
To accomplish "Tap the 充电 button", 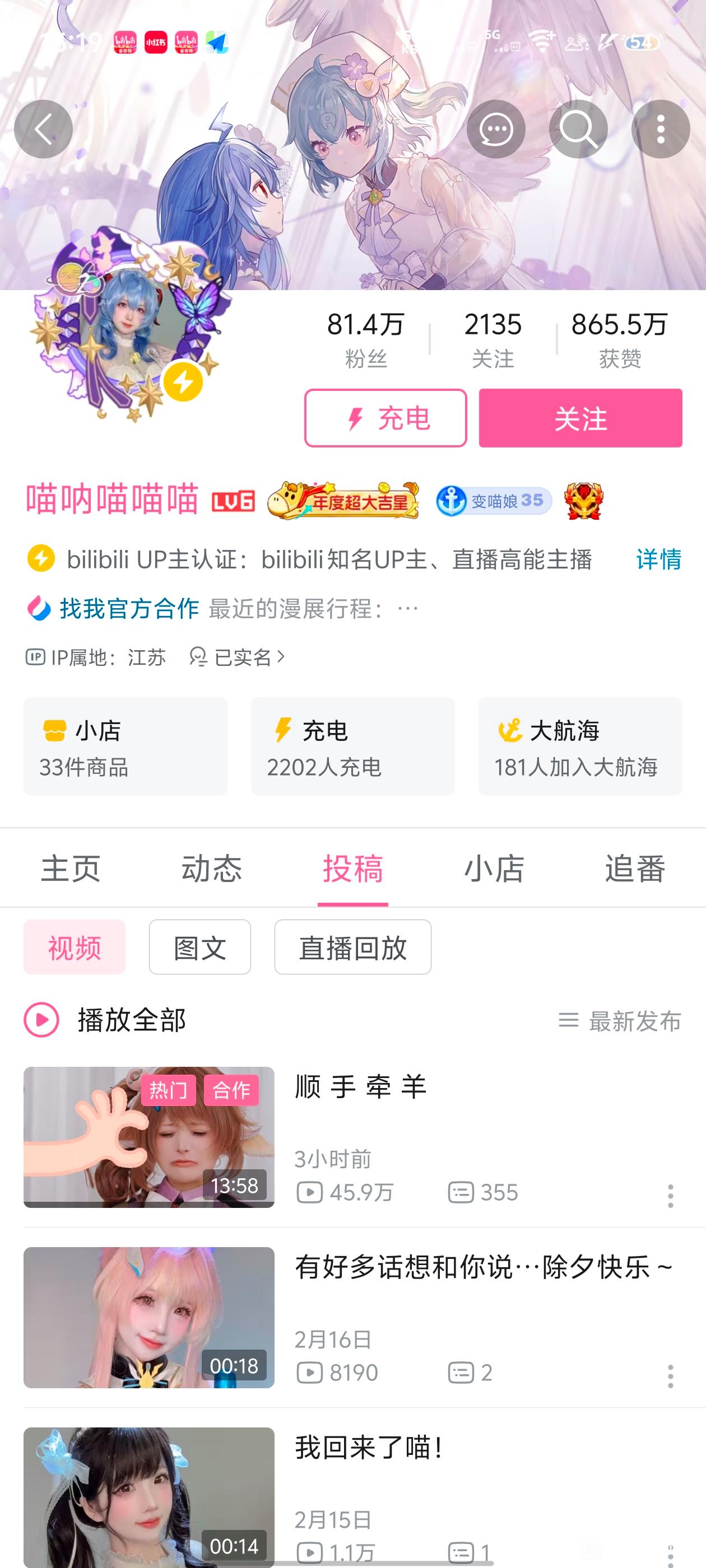I will tap(385, 418).
